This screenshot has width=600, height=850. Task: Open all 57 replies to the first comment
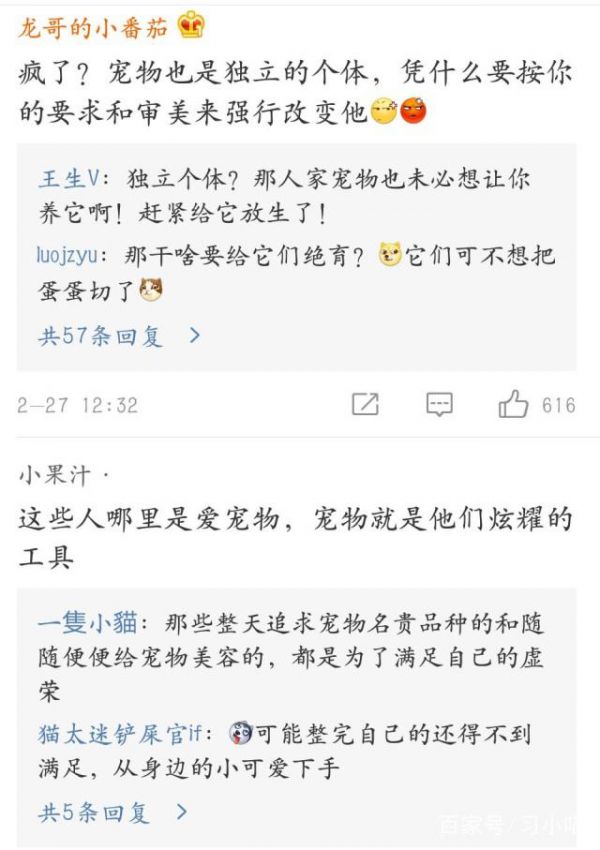118,336
